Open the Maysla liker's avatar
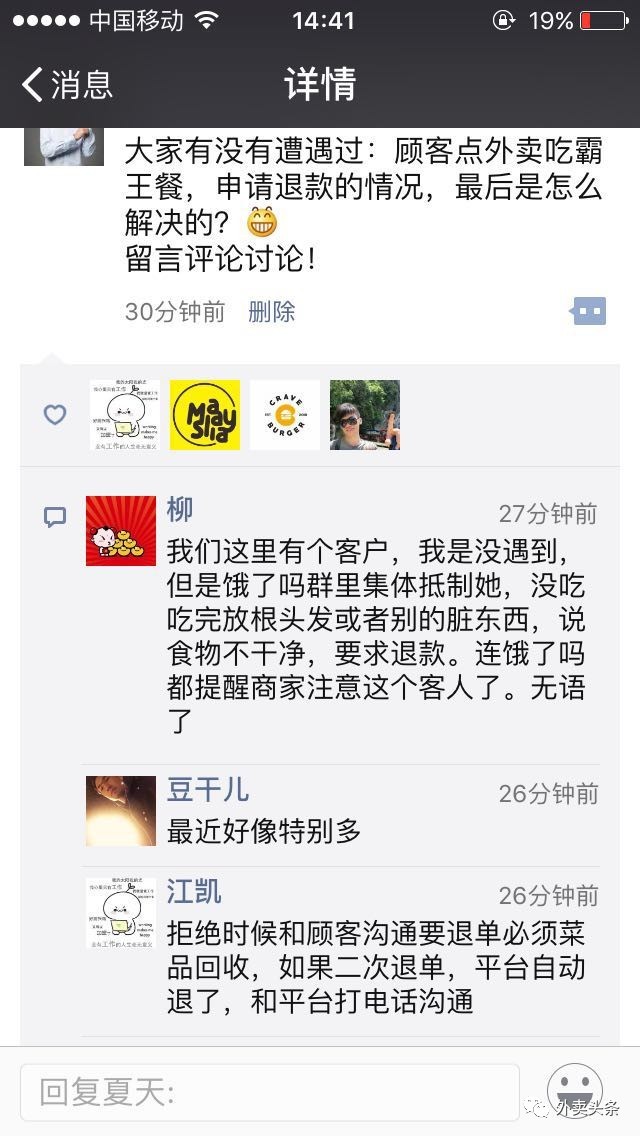 point(205,415)
